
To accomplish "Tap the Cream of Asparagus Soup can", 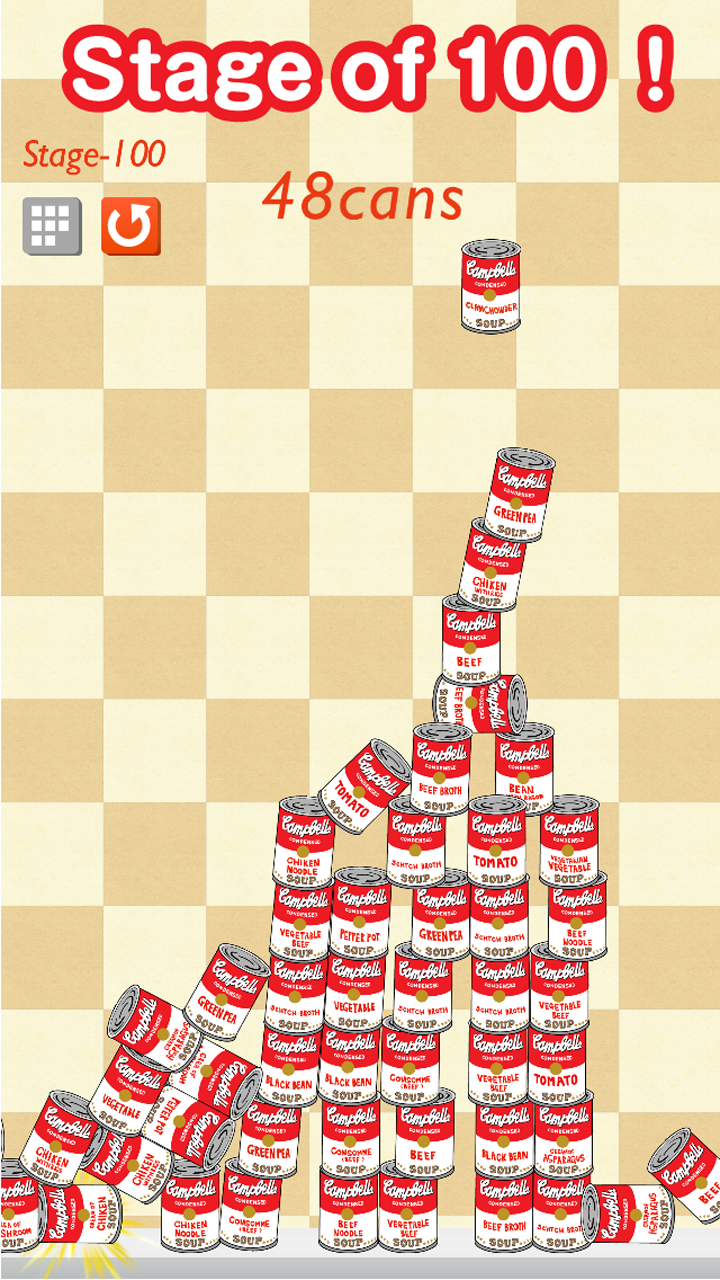I will coord(565,1155).
